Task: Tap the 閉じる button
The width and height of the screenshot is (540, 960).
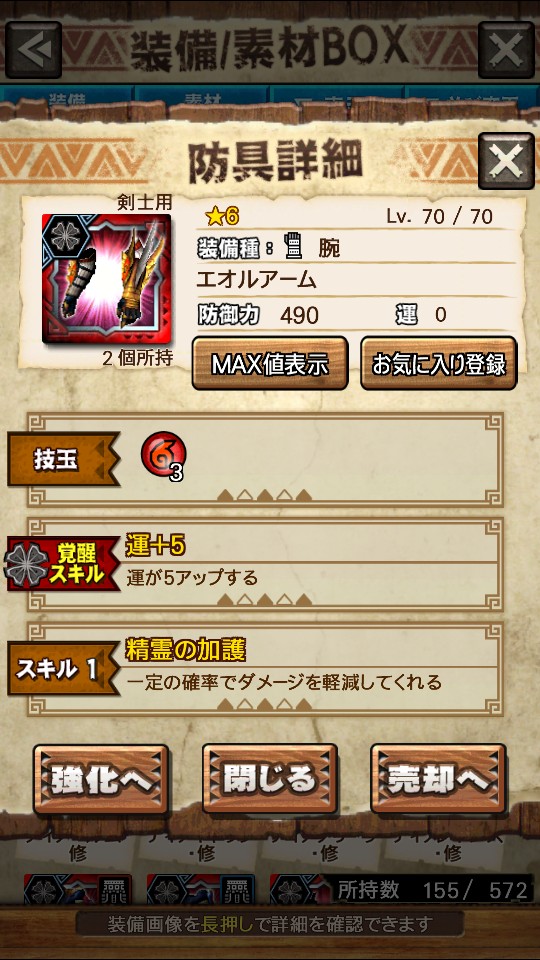Action: (x=270, y=779)
